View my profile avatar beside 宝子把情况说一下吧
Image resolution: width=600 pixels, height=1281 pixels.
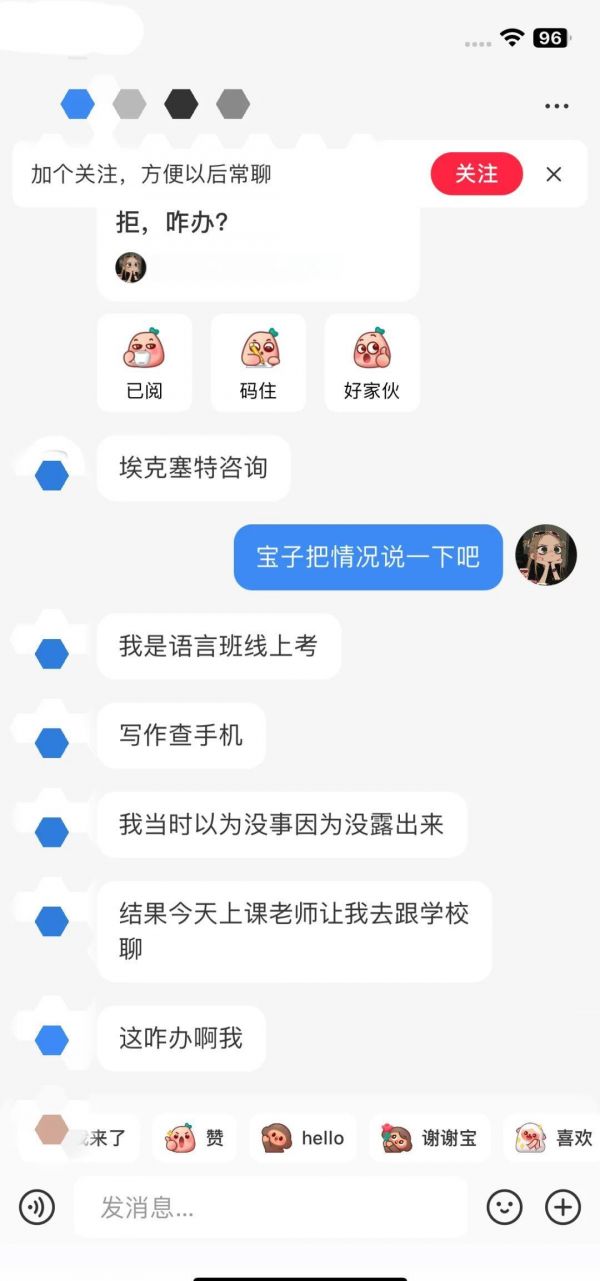tap(546, 555)
